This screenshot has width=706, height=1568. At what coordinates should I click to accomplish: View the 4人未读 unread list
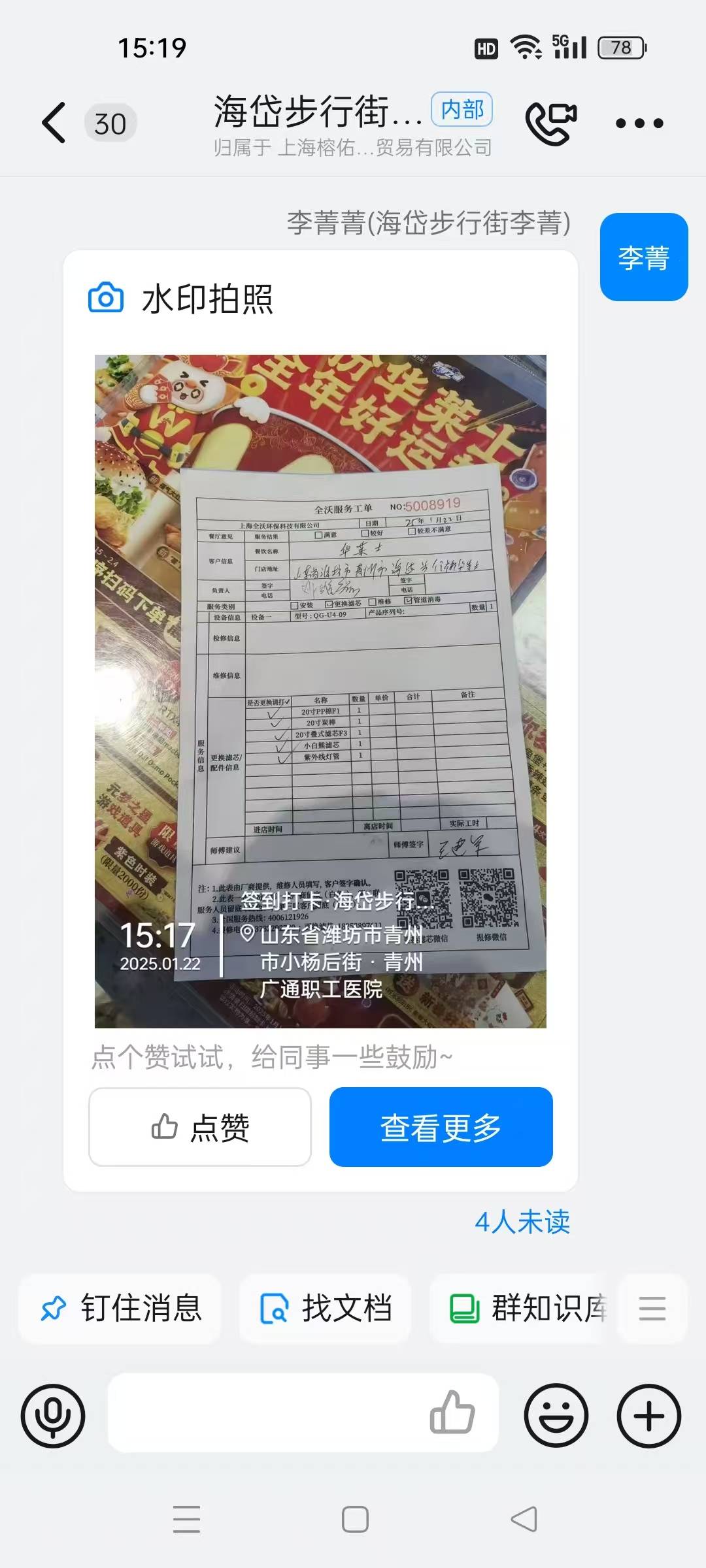click(x=522, y=1222)
